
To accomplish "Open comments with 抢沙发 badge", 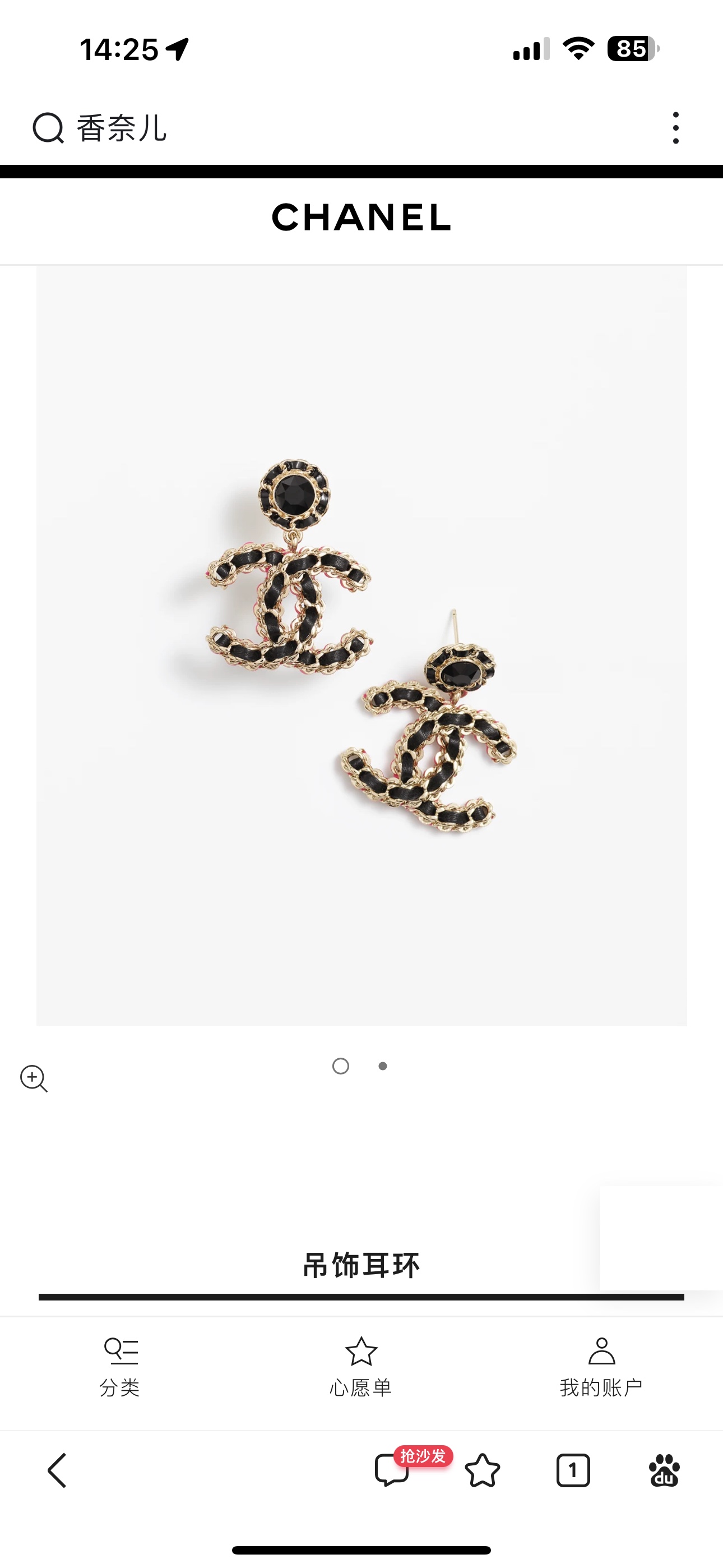I will pos(392,1470).
